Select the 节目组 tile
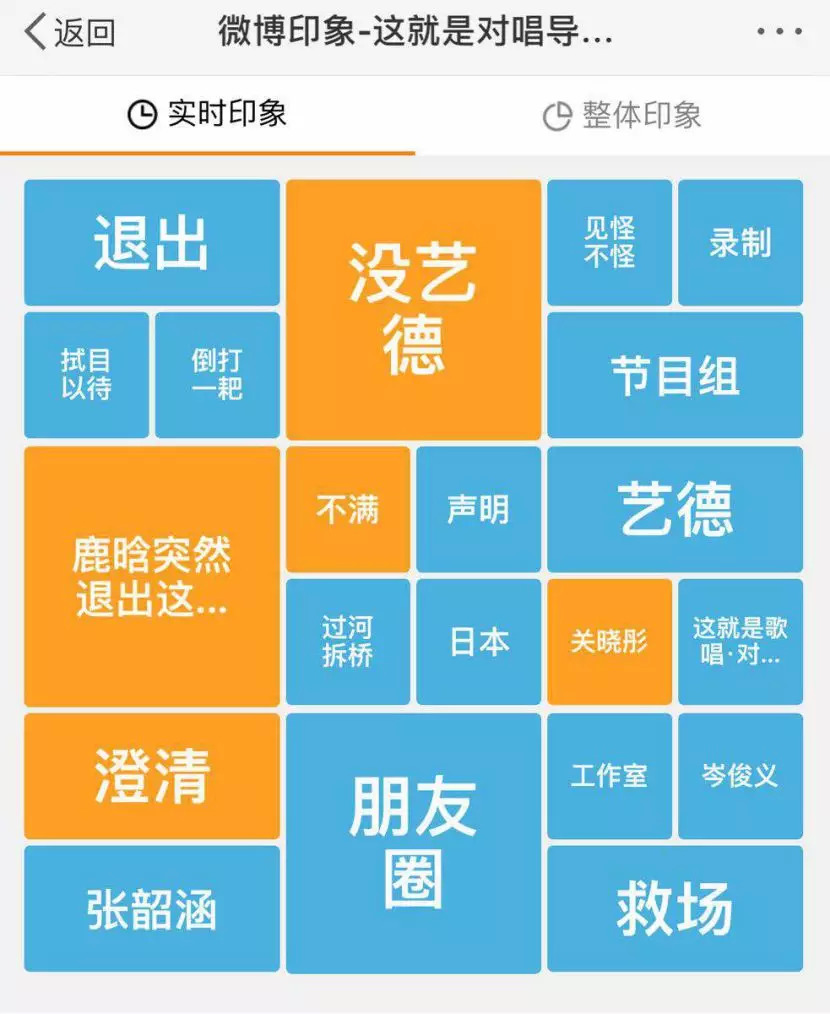This screenshot has width=830, height=1014. (675, 375)
